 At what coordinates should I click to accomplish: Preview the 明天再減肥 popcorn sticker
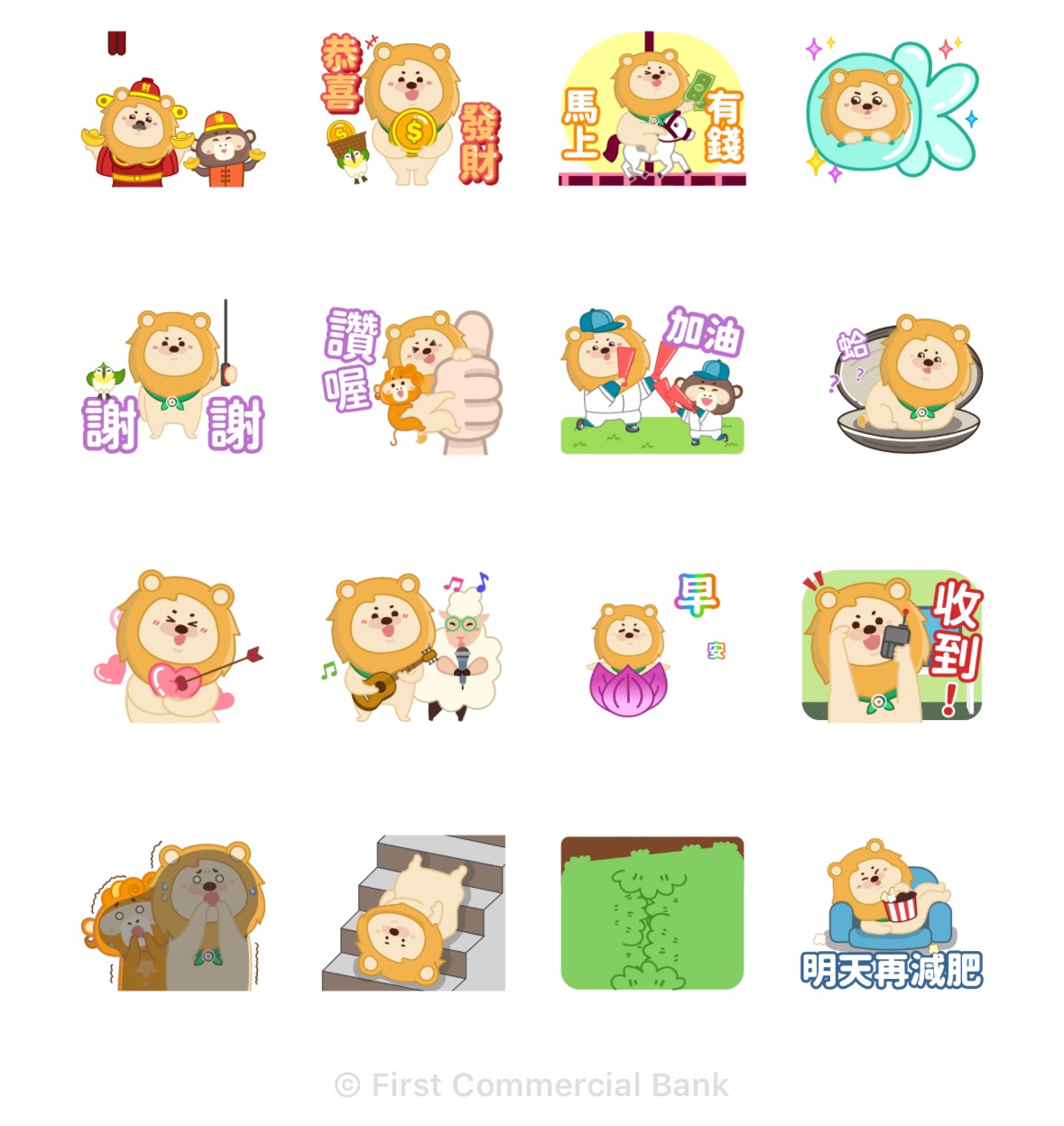click(x=892, y=913)
